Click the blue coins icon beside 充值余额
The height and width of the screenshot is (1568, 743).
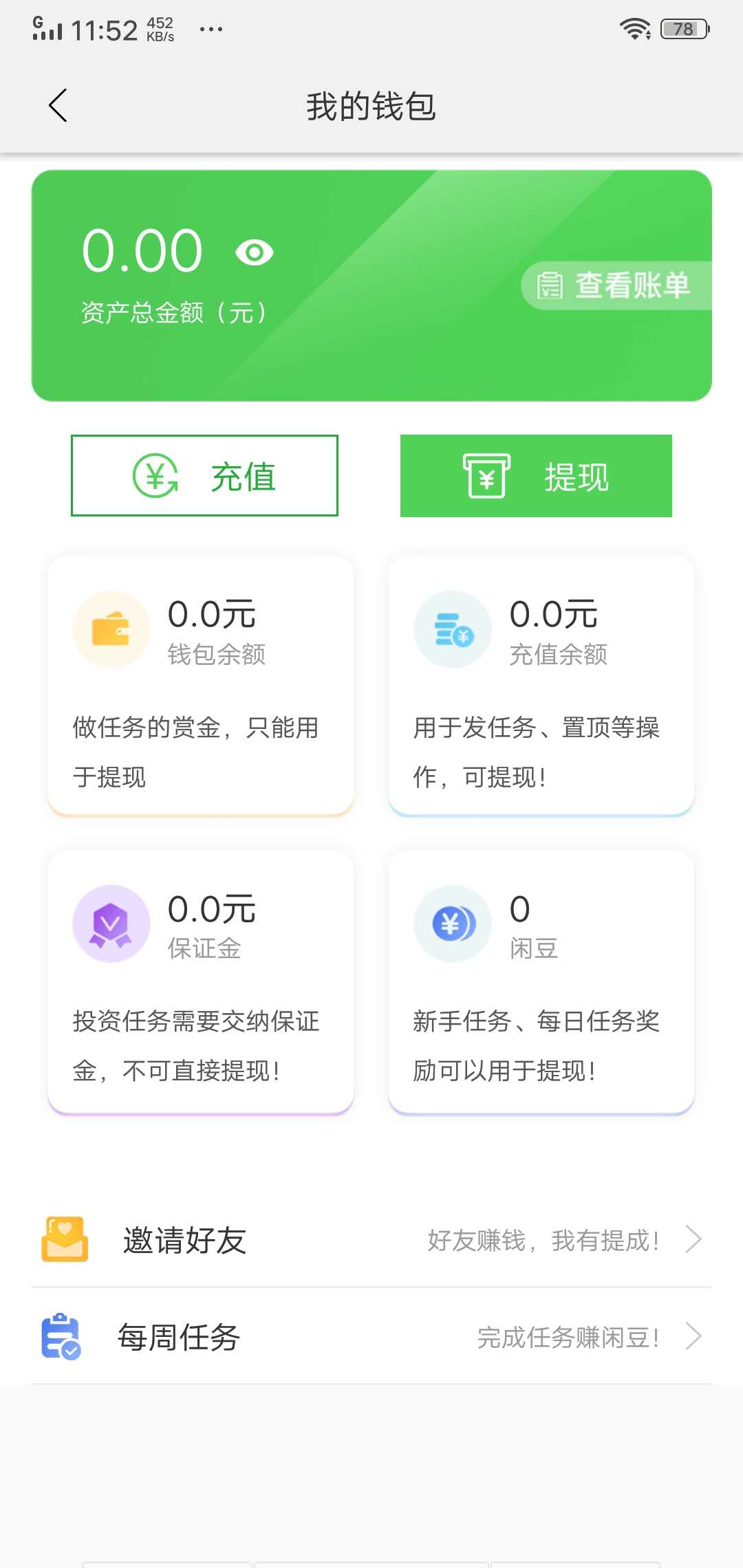coord(453,628)
